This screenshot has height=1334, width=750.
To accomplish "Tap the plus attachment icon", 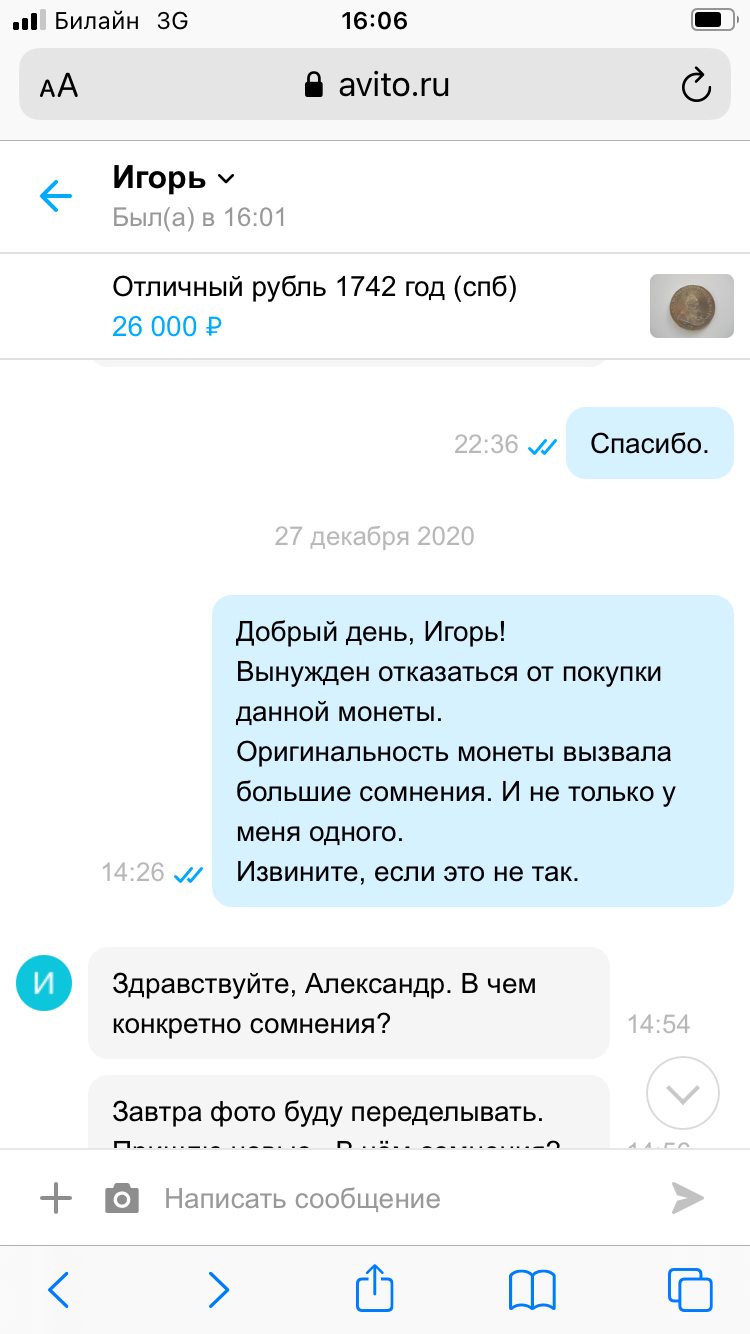I will coord(56,1198).
